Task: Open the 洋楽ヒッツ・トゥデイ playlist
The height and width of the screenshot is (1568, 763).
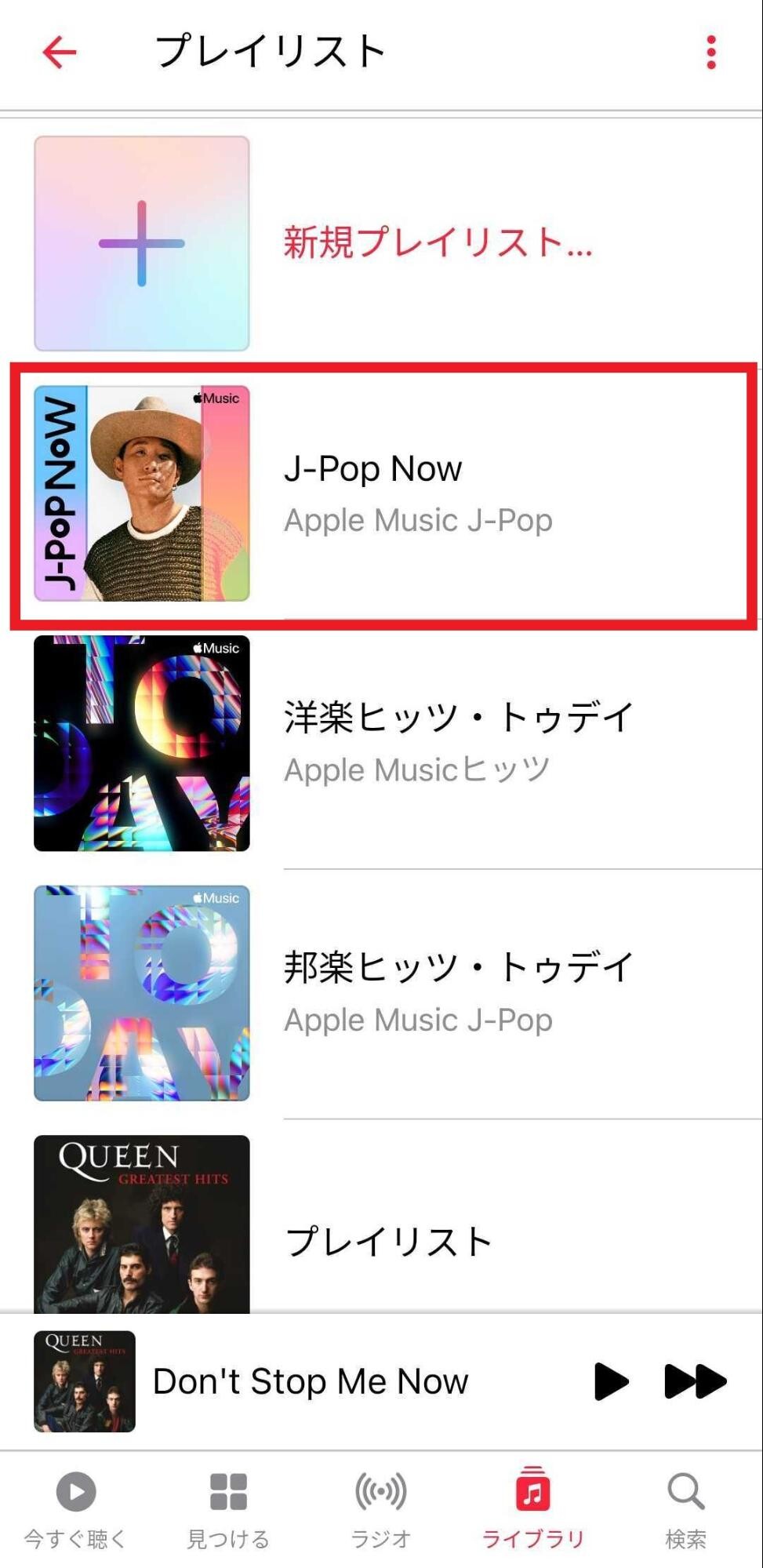Action: (x=458, y=741)
